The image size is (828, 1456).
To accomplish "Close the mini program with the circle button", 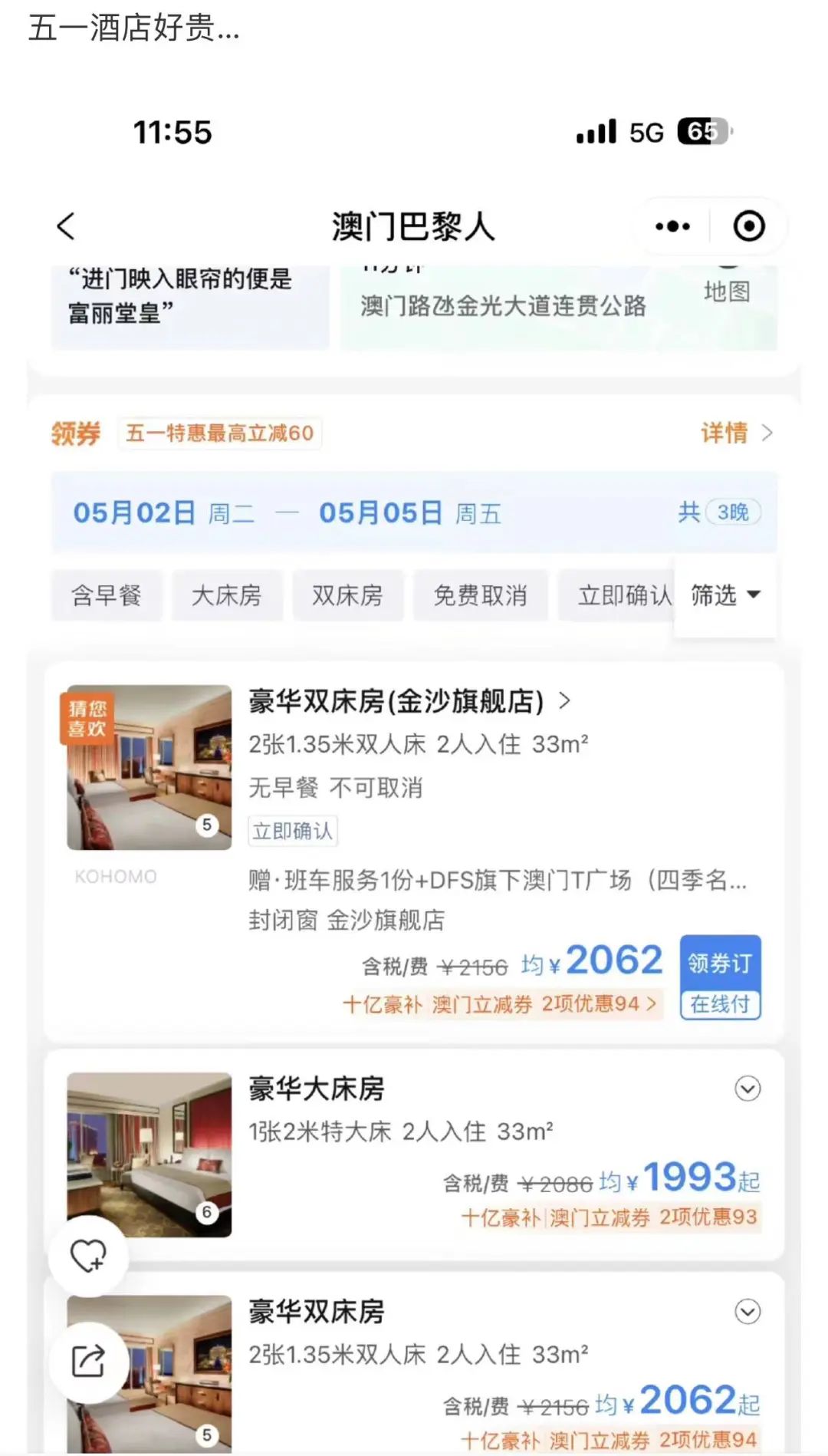I will click(x=748, y=226).
